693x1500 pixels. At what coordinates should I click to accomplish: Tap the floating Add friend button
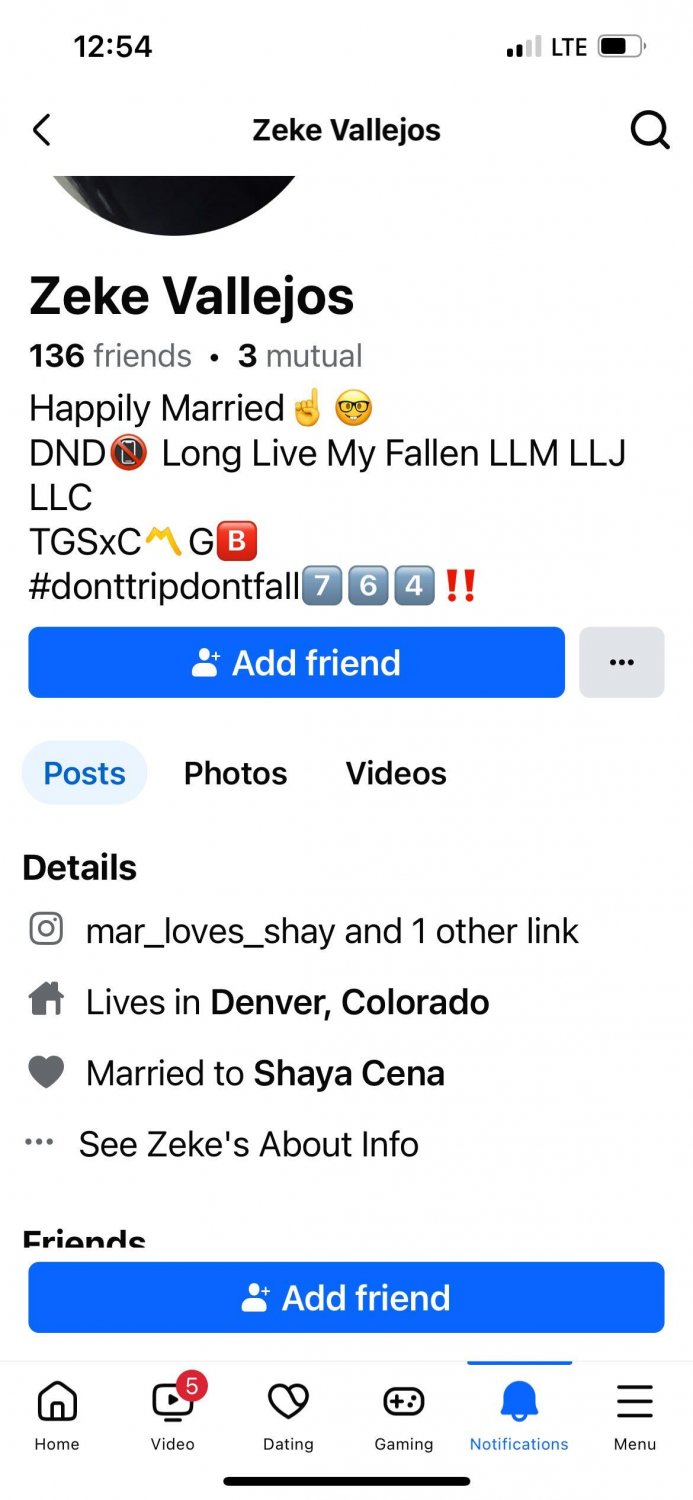[346, 1297]
